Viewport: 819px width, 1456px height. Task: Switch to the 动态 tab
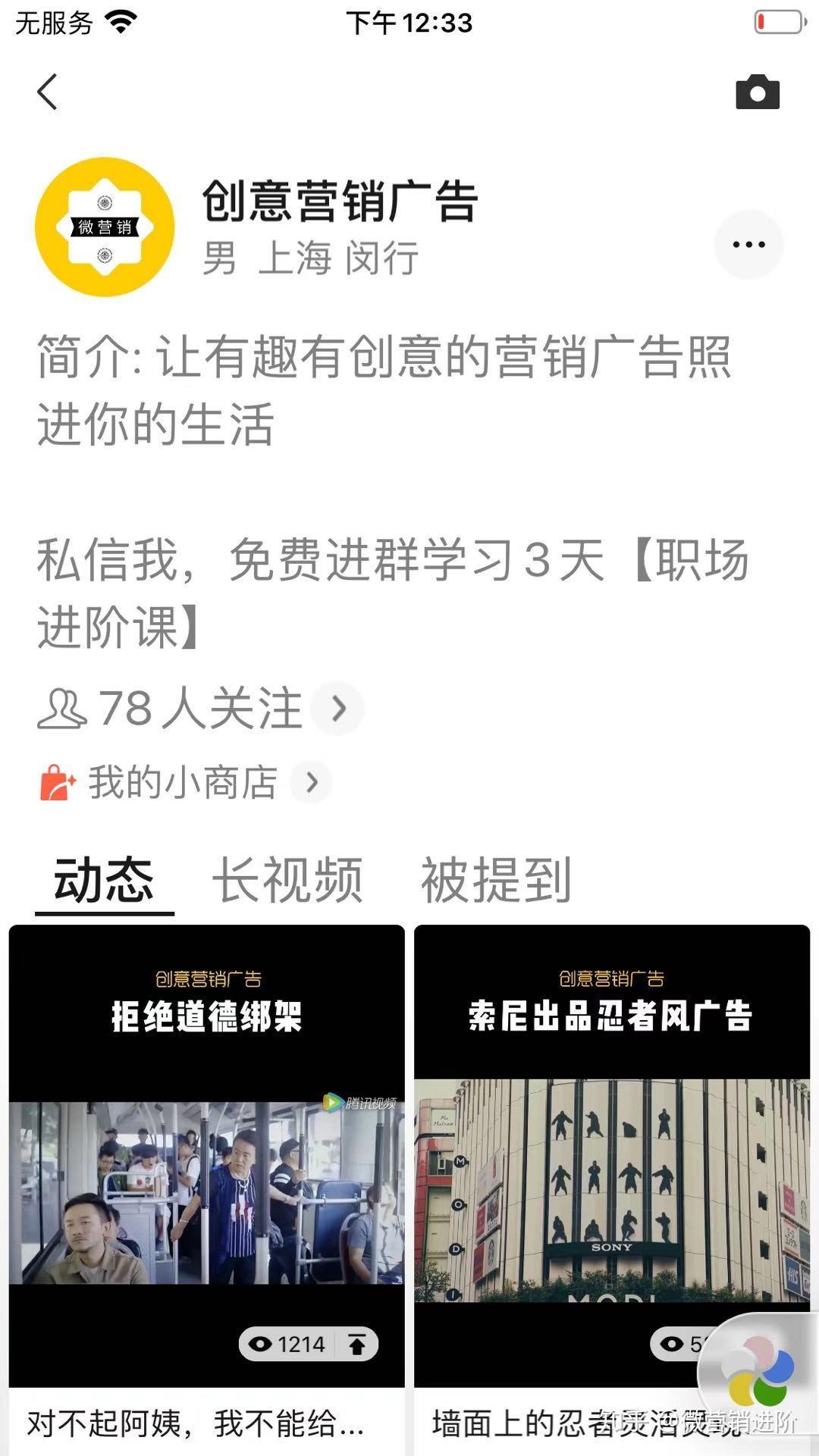pos(104,881)
